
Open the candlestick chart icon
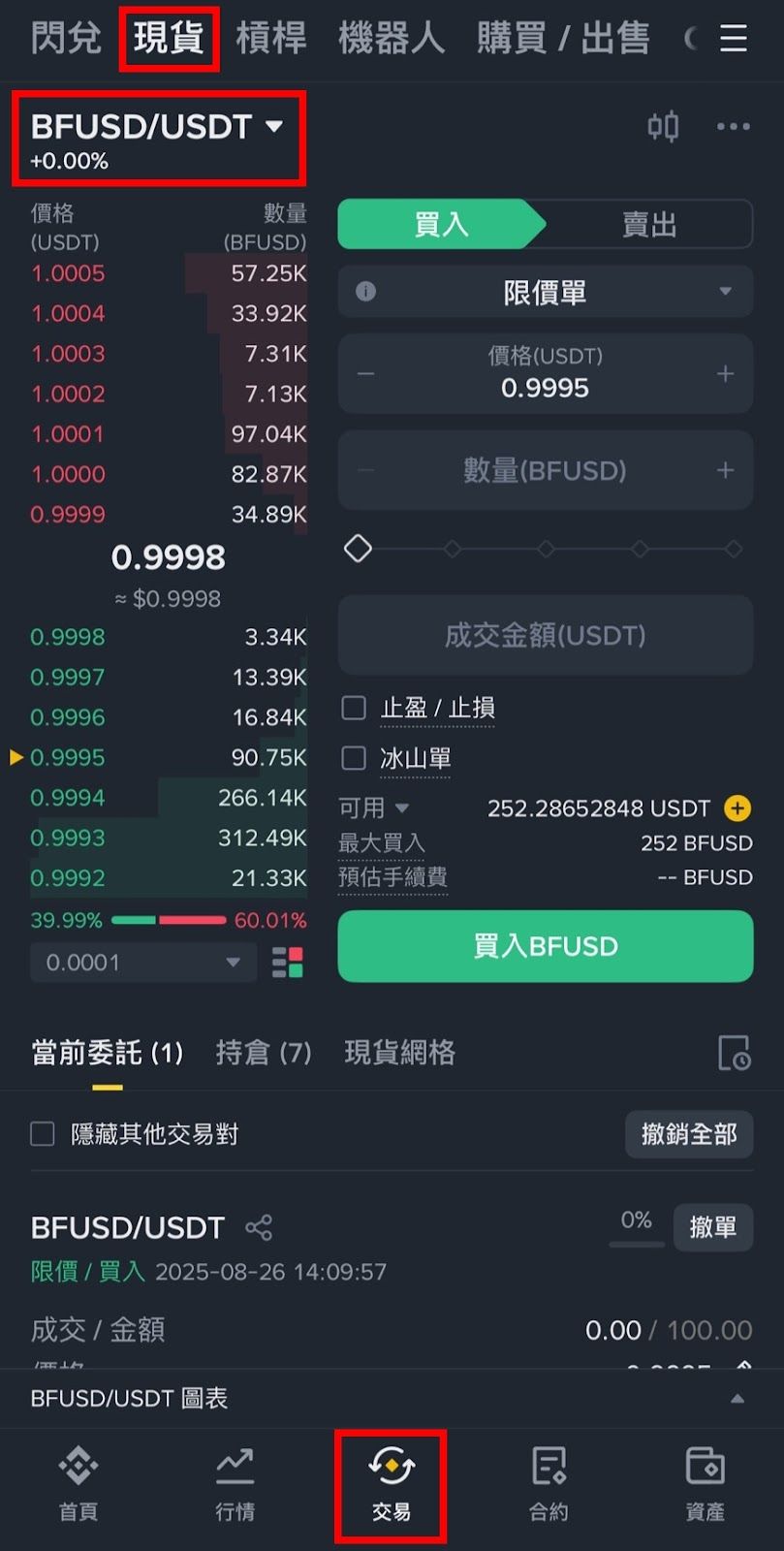[663, 127]
